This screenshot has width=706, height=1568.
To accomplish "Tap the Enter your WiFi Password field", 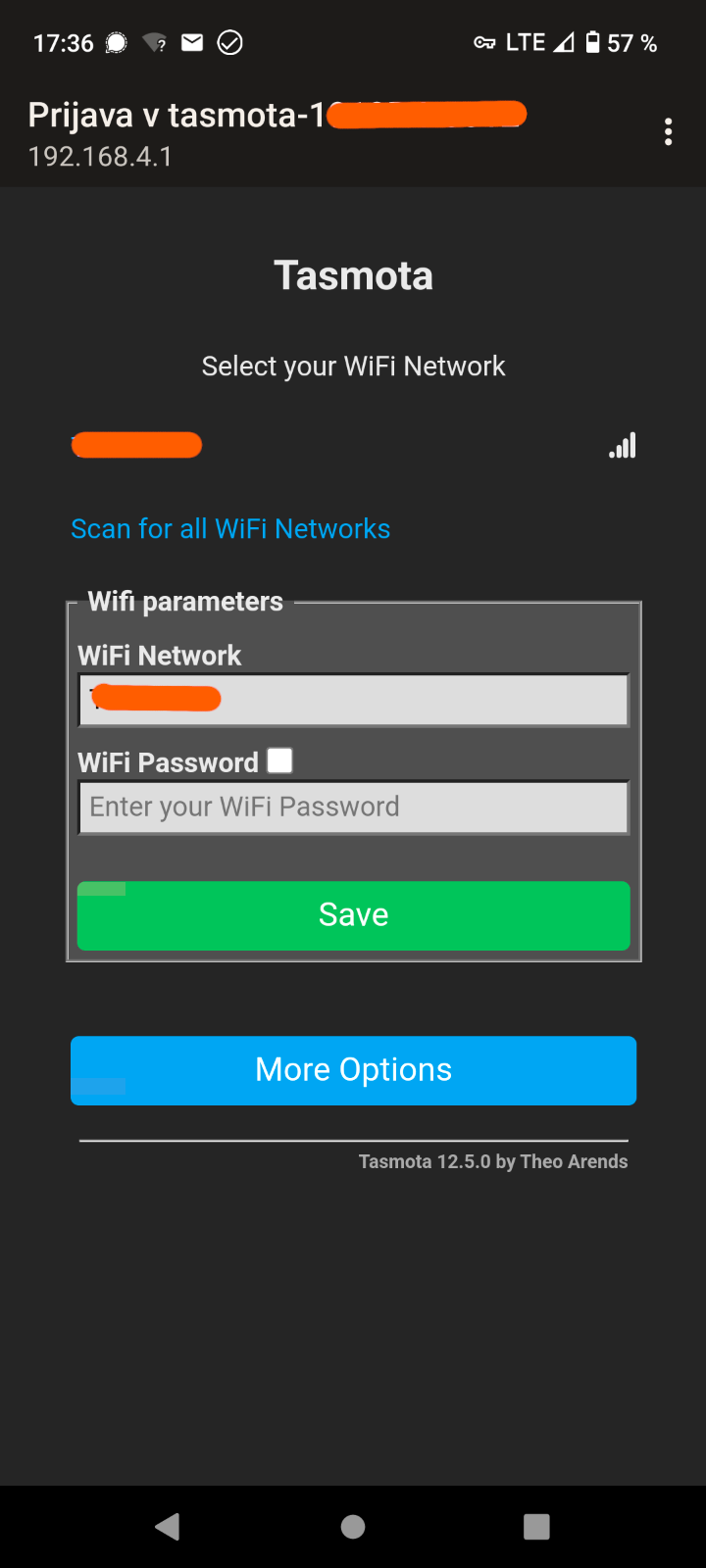I will coord(353,808).
